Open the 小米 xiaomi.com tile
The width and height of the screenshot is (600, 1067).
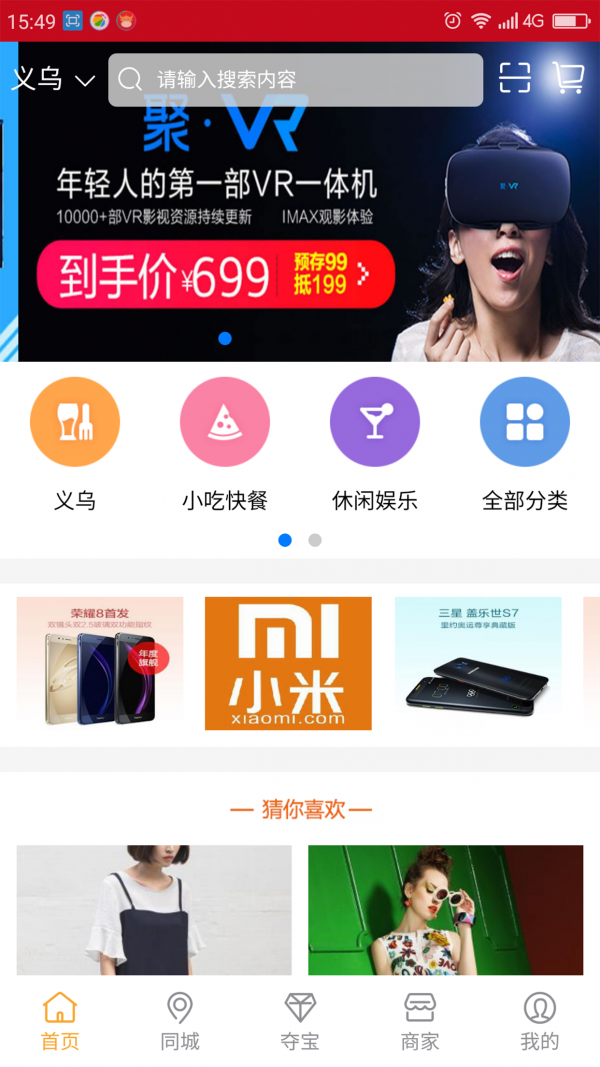tap(288, 663)
